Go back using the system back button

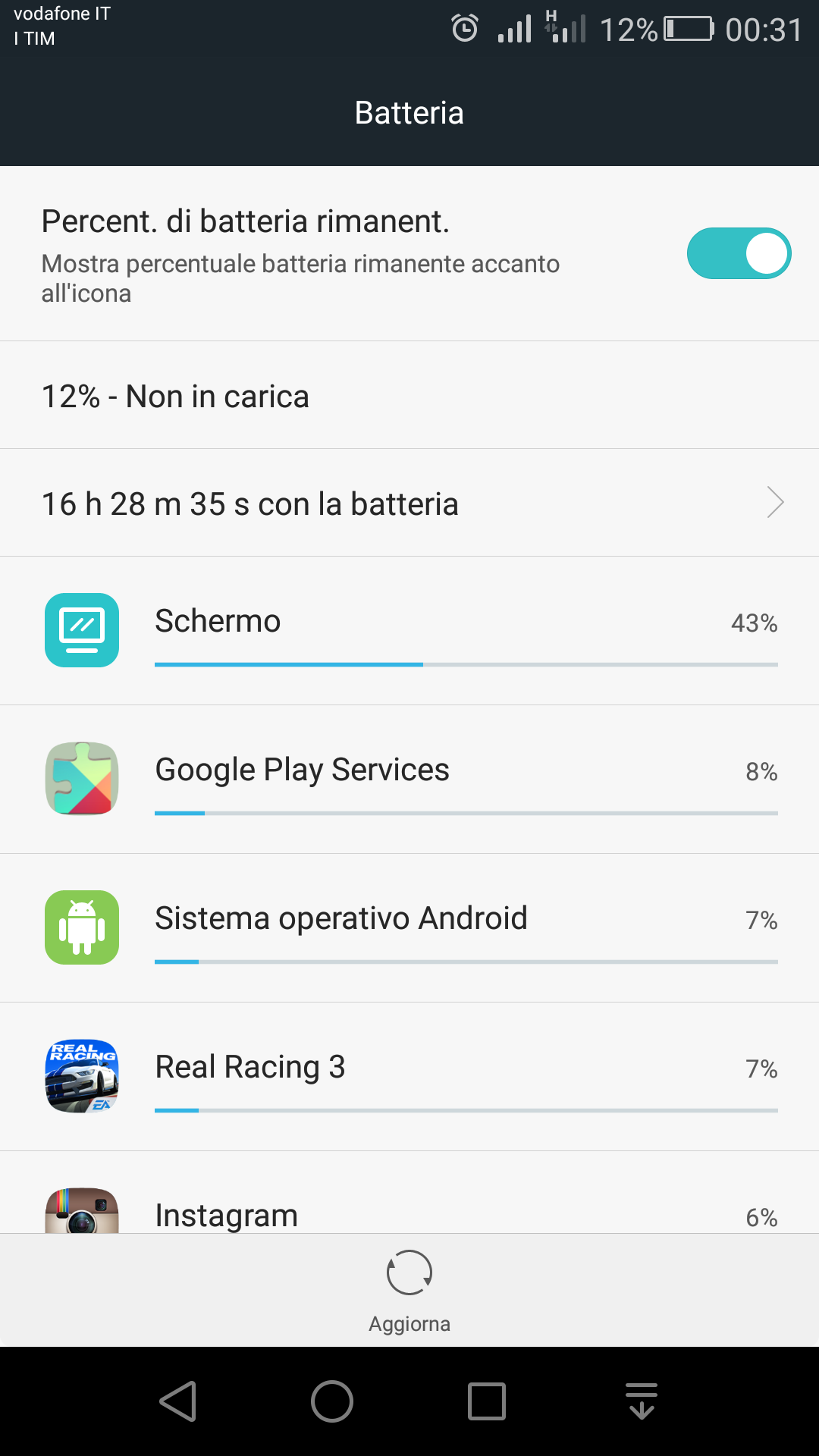pos(179,1401)
